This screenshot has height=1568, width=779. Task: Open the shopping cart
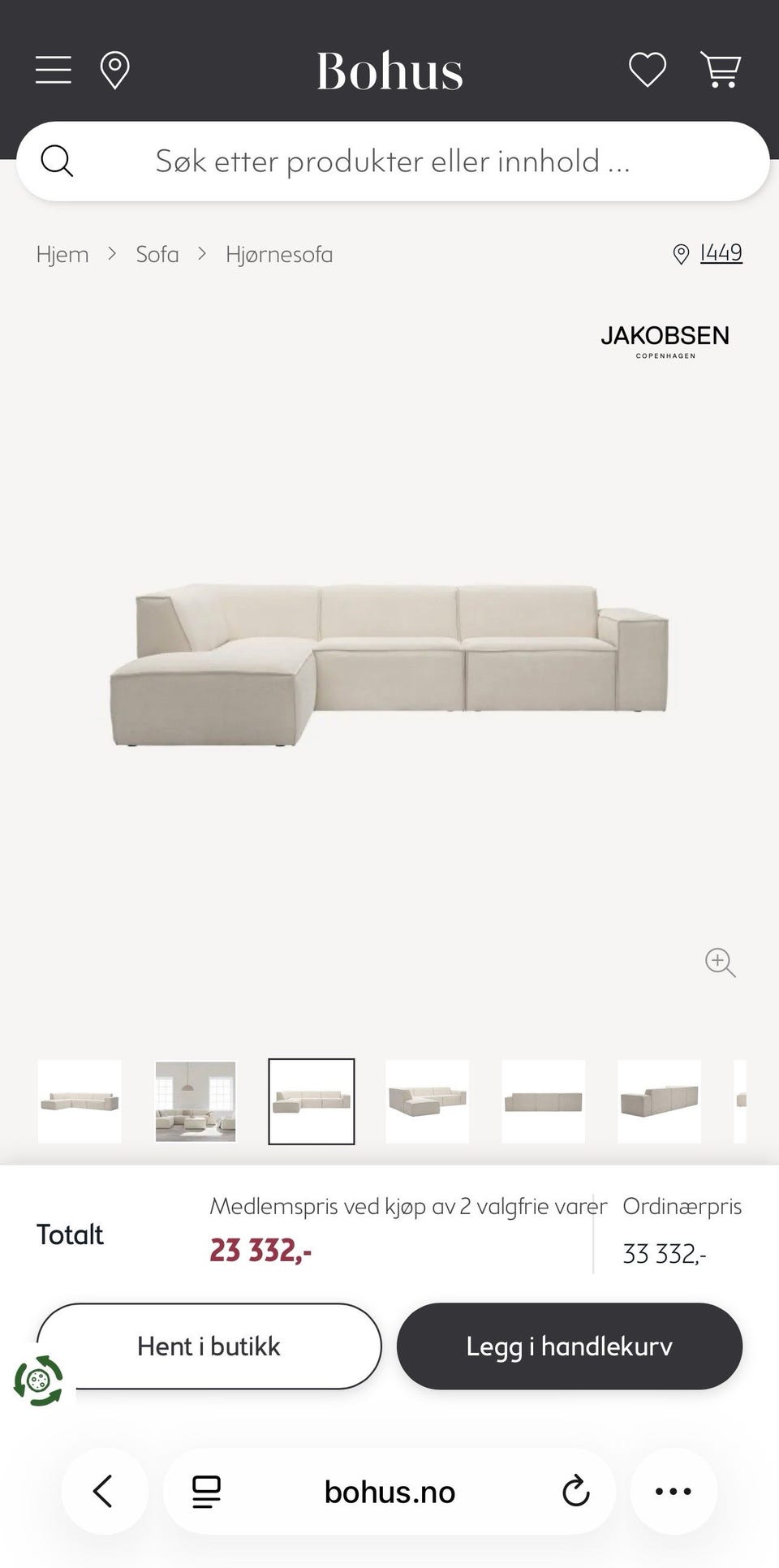click(x=721, y=70)
